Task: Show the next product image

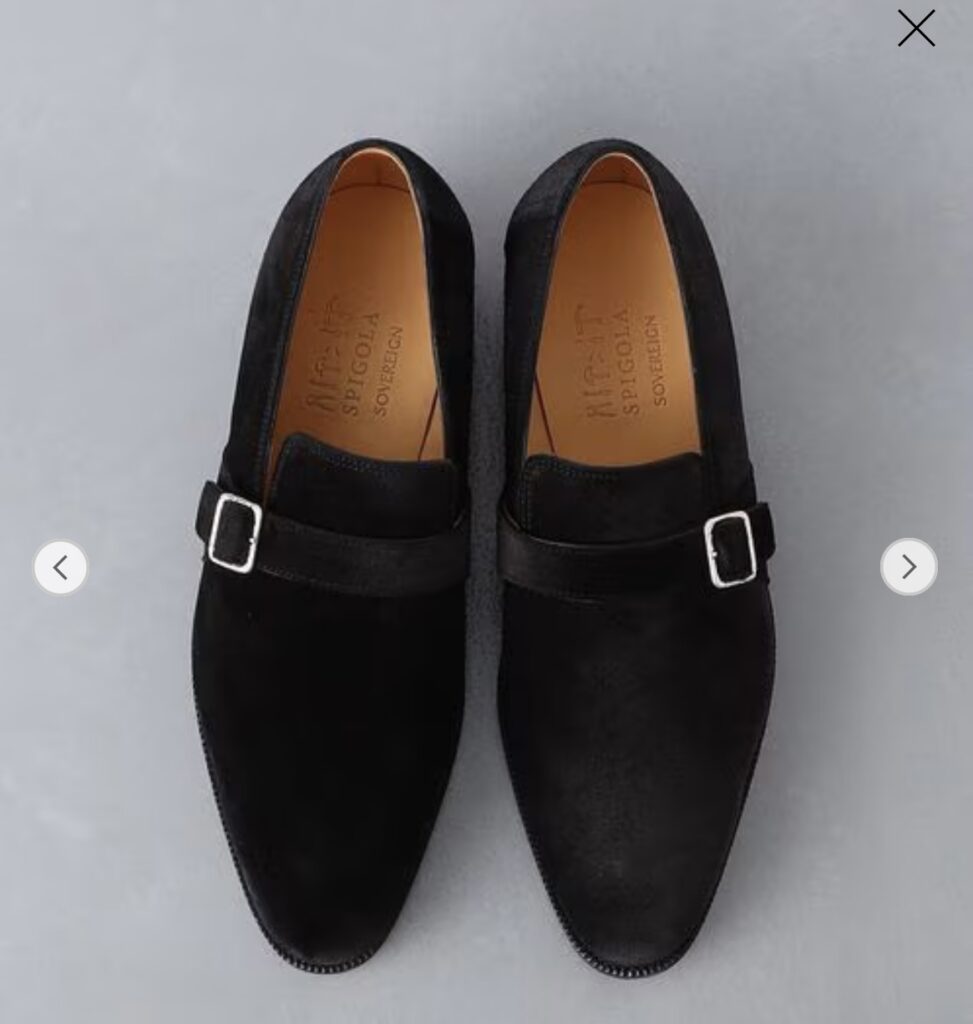Action: pyautogui.click(x=908, y=567)
